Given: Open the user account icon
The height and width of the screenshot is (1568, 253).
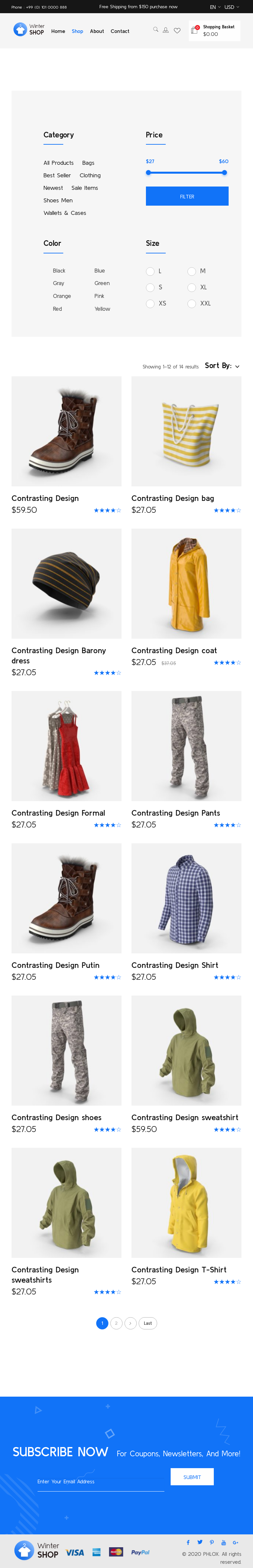Looking at the screenshot, I should click(x=165, y=30).
